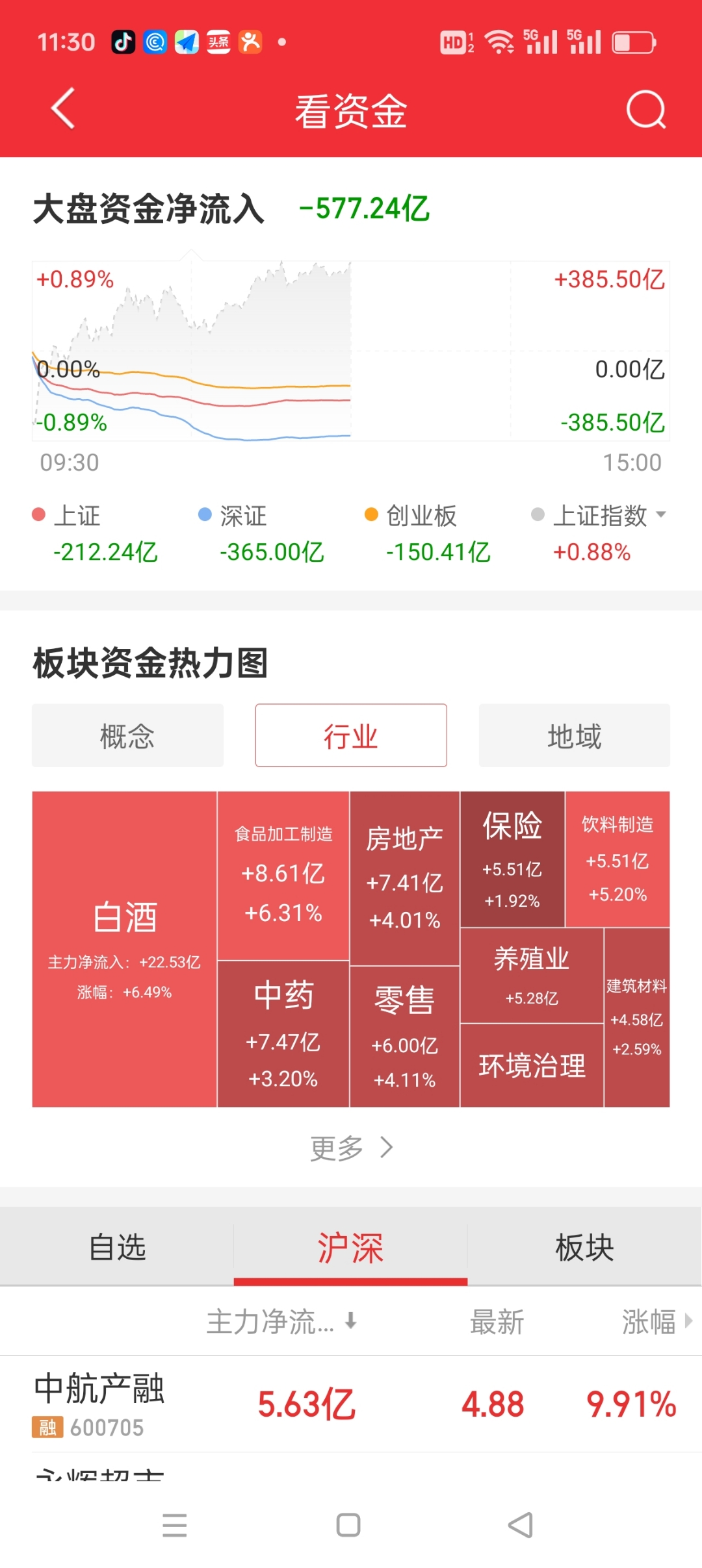This screenshot has height=1568, width=702.
Task: Tap the back arrow in the red title bar
Action: (63, 109)
